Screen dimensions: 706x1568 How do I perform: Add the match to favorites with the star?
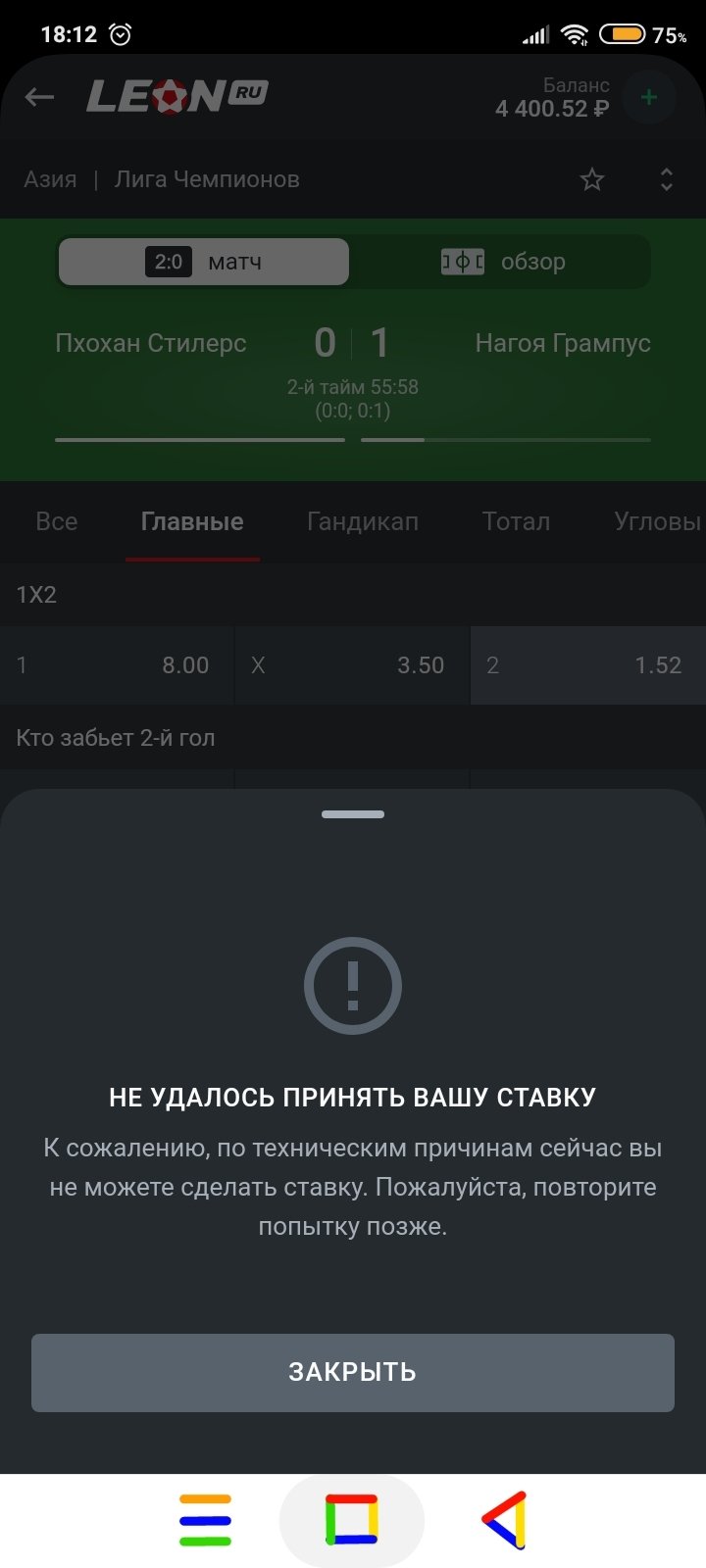coord(592,179)
